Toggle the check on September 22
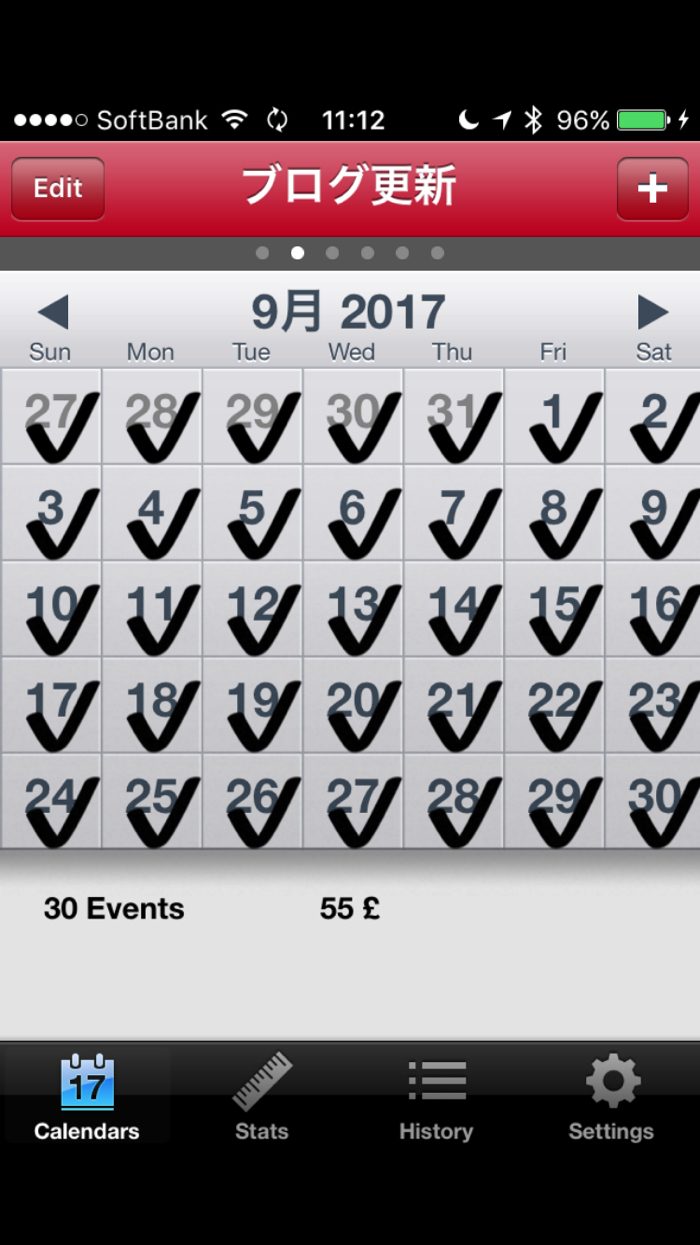The width and height of the screenshot is (700, 1245). [554, 705]
